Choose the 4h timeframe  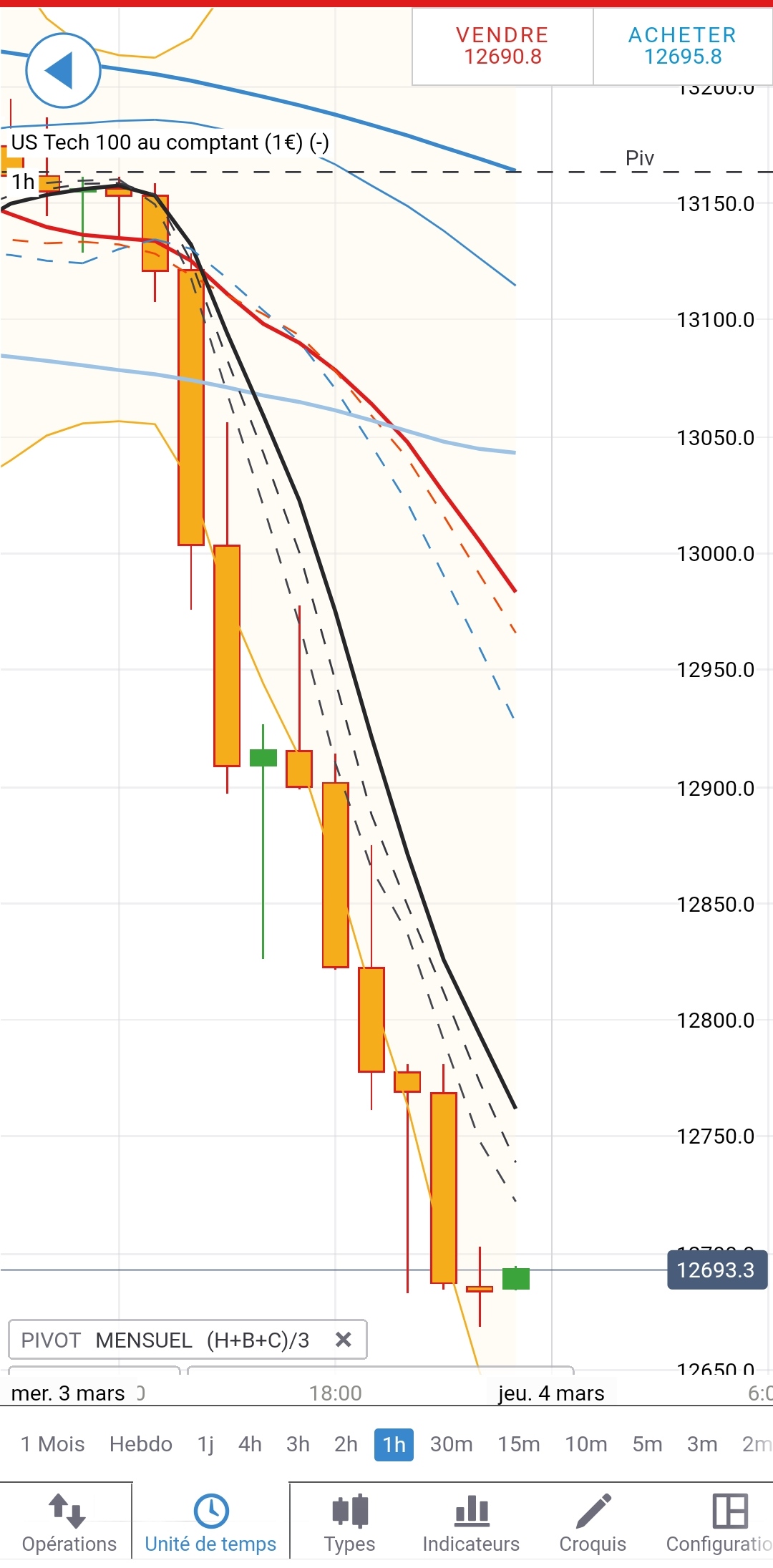pyautogui.click(x=250, y=1444)
